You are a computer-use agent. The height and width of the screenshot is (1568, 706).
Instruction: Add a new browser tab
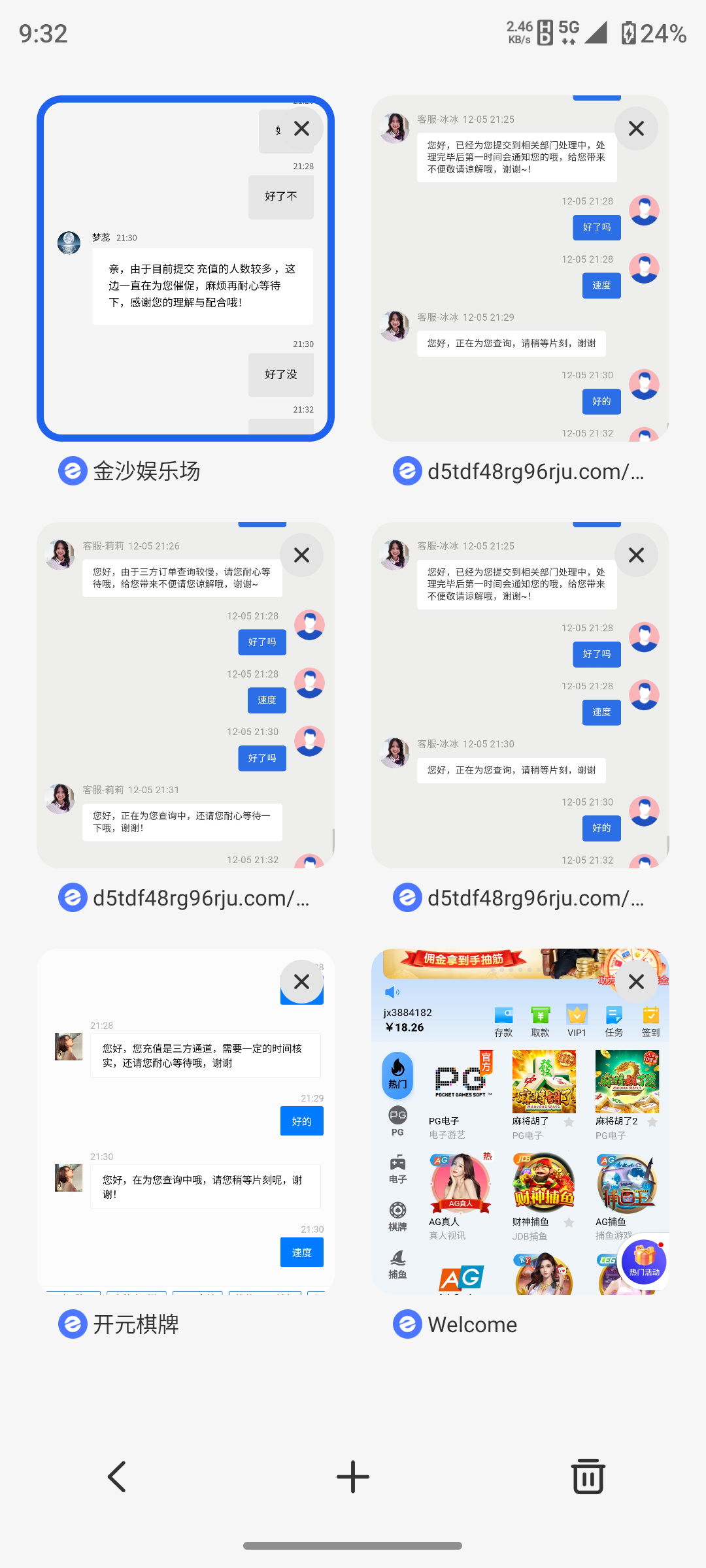coord(353,1477)
